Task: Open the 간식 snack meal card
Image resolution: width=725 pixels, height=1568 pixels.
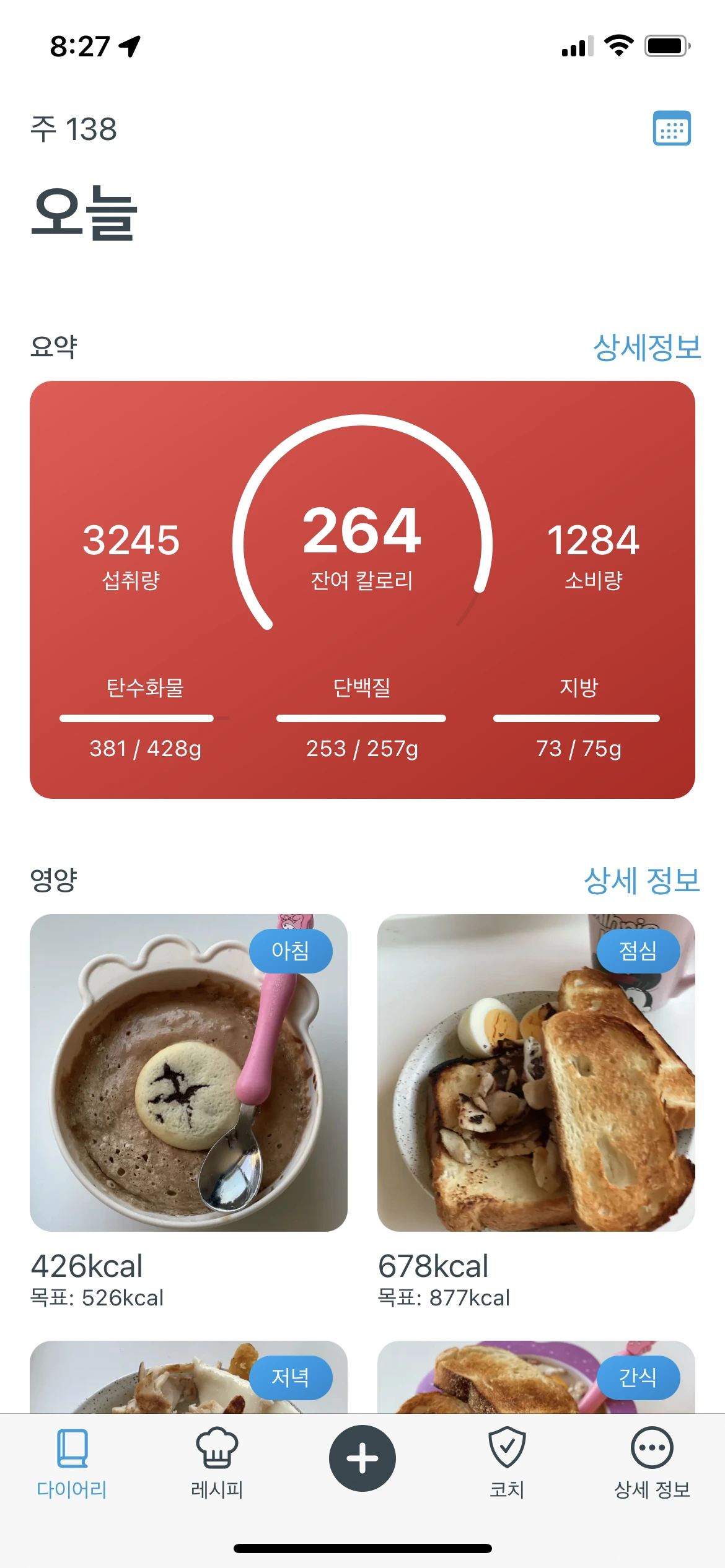Action: click(x=536, y=1378)
